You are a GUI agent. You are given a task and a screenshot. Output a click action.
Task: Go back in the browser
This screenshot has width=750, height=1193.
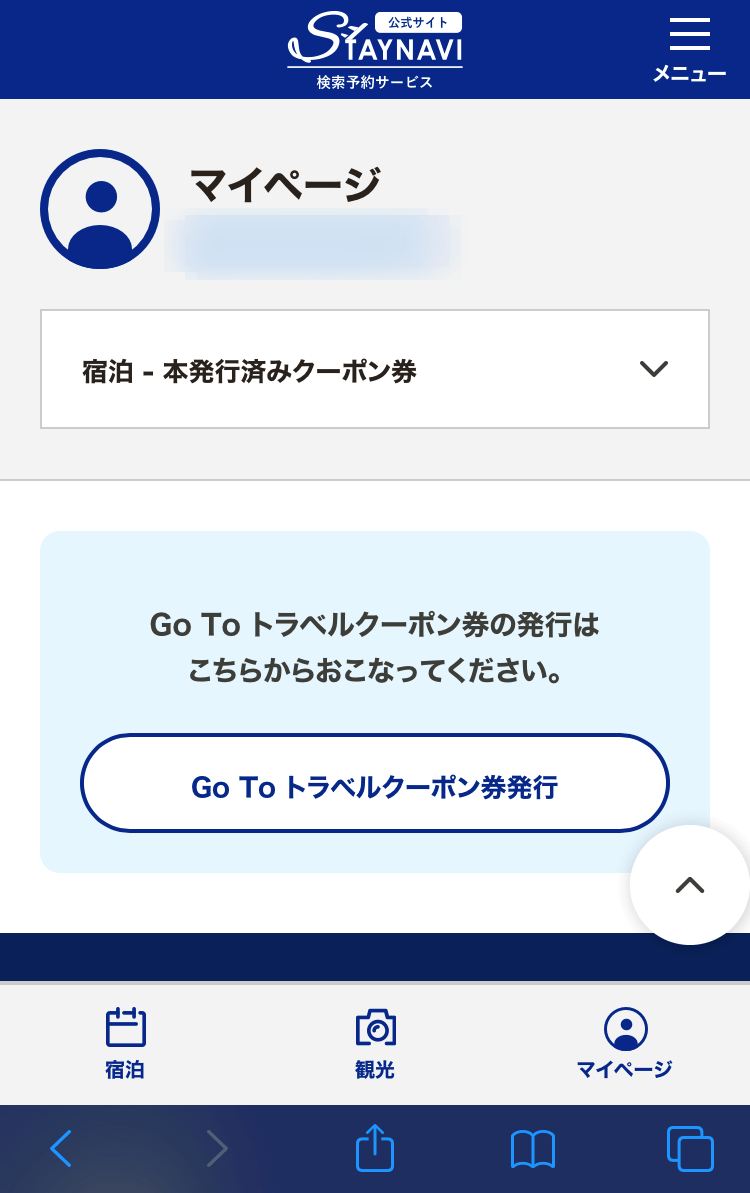pyautogui.click(x=61, y=1148)
